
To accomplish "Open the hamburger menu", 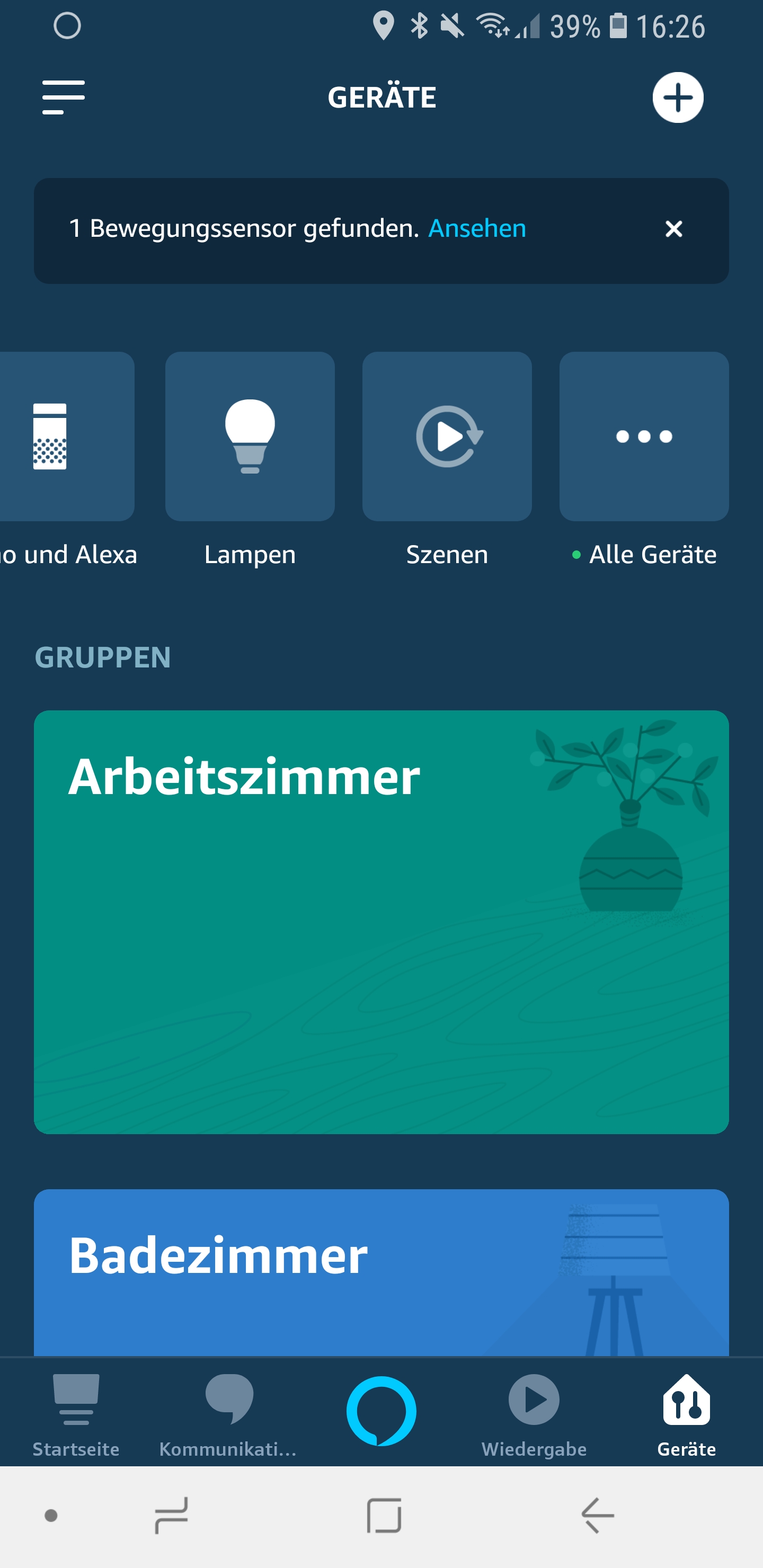I will 64,97.
